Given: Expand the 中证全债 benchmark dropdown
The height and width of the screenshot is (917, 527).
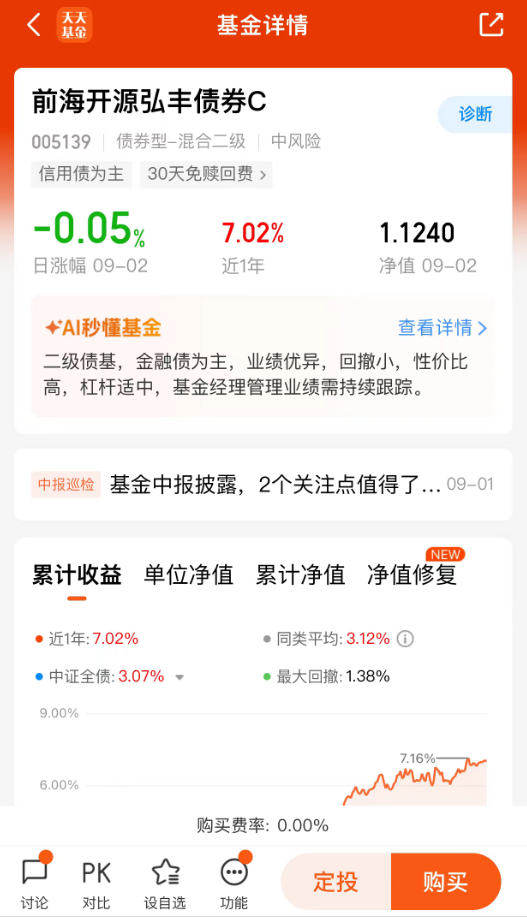Looking at the screenshot, I should click(180, 677).
